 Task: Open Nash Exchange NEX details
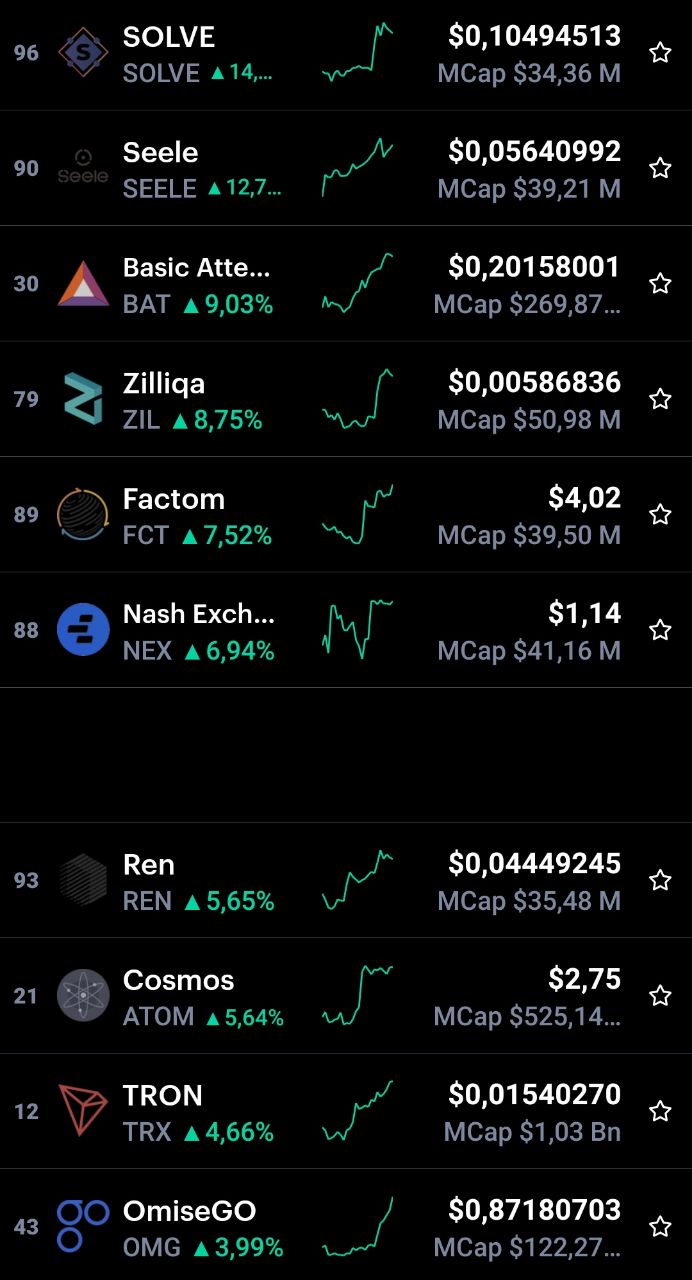click(346, 630)
